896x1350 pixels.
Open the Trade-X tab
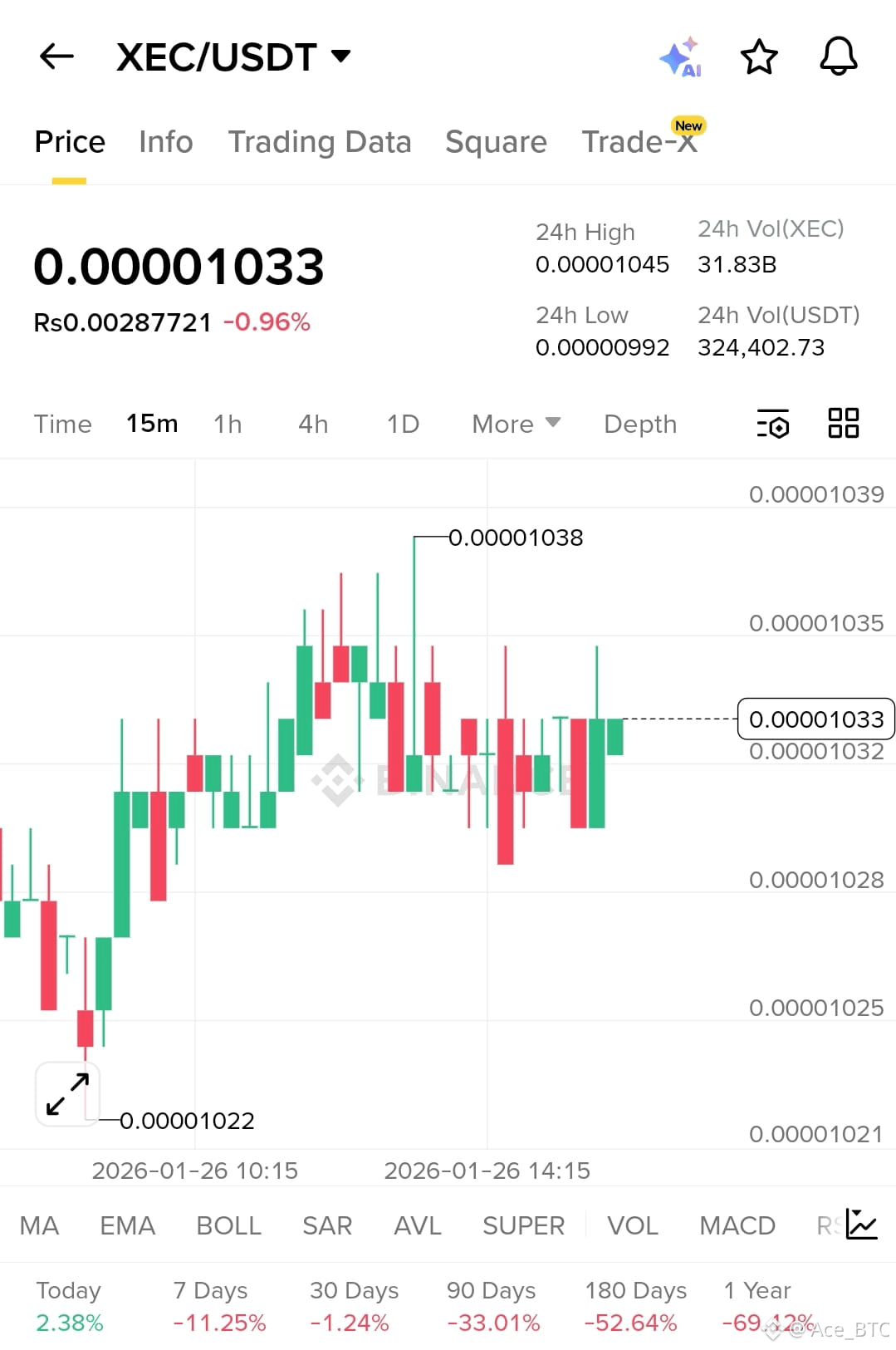coord(639,141)
